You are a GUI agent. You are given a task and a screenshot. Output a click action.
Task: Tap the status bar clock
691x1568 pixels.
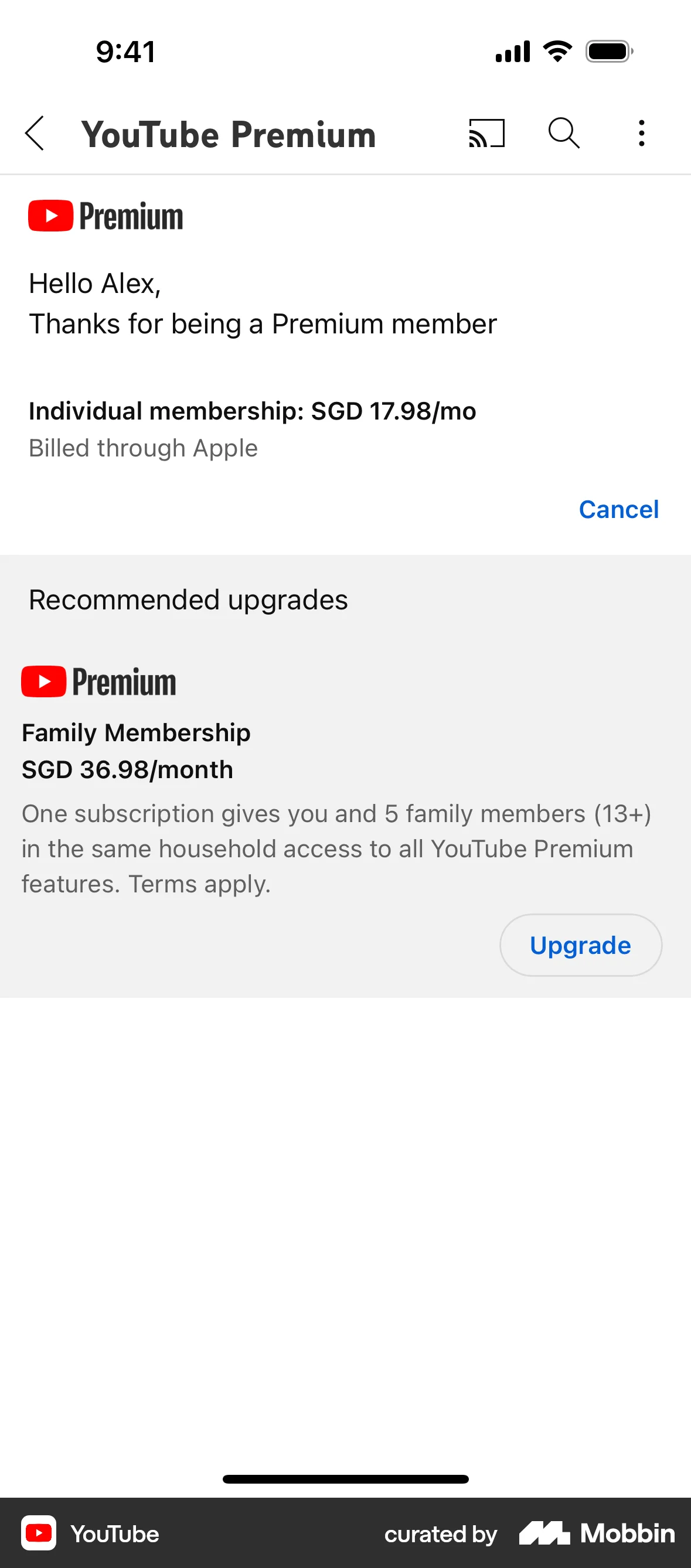[x=124, y=51]
